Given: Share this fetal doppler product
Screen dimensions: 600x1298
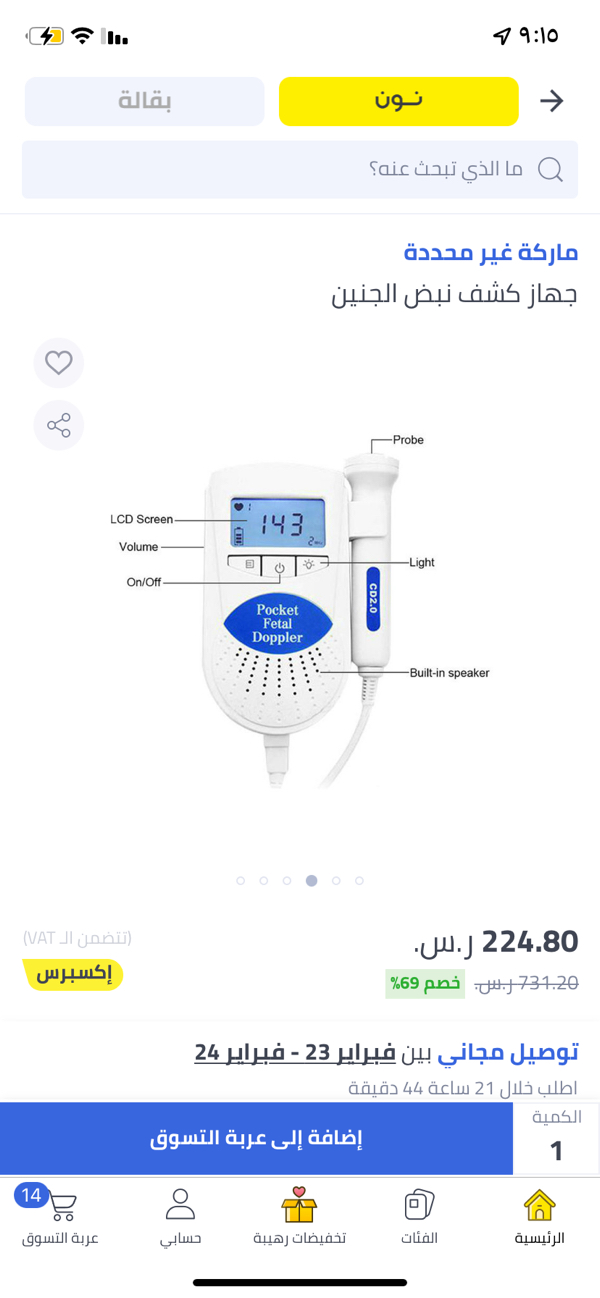Looking at the screenshot, I should click(x=59, y=426).
